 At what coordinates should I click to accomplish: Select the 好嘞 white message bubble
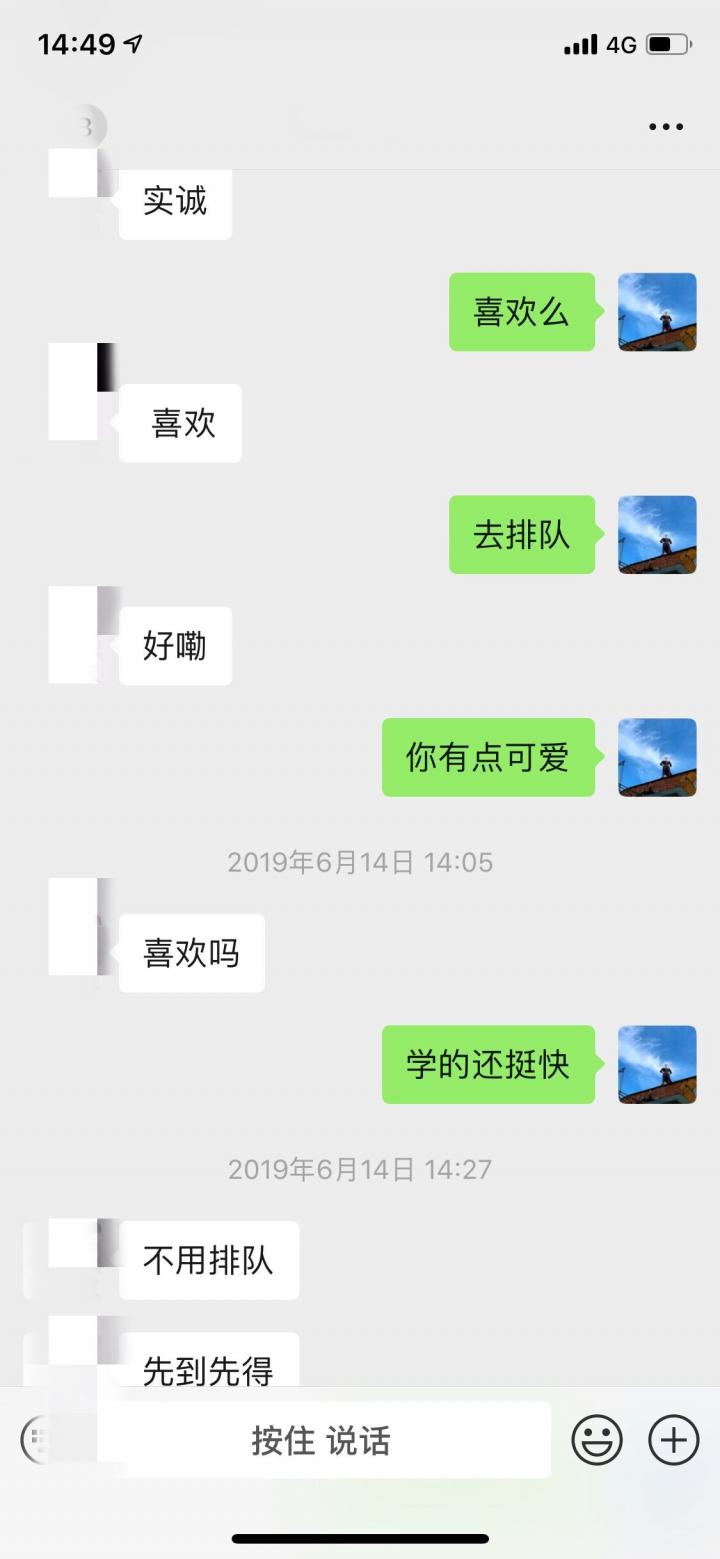[176, 645]
